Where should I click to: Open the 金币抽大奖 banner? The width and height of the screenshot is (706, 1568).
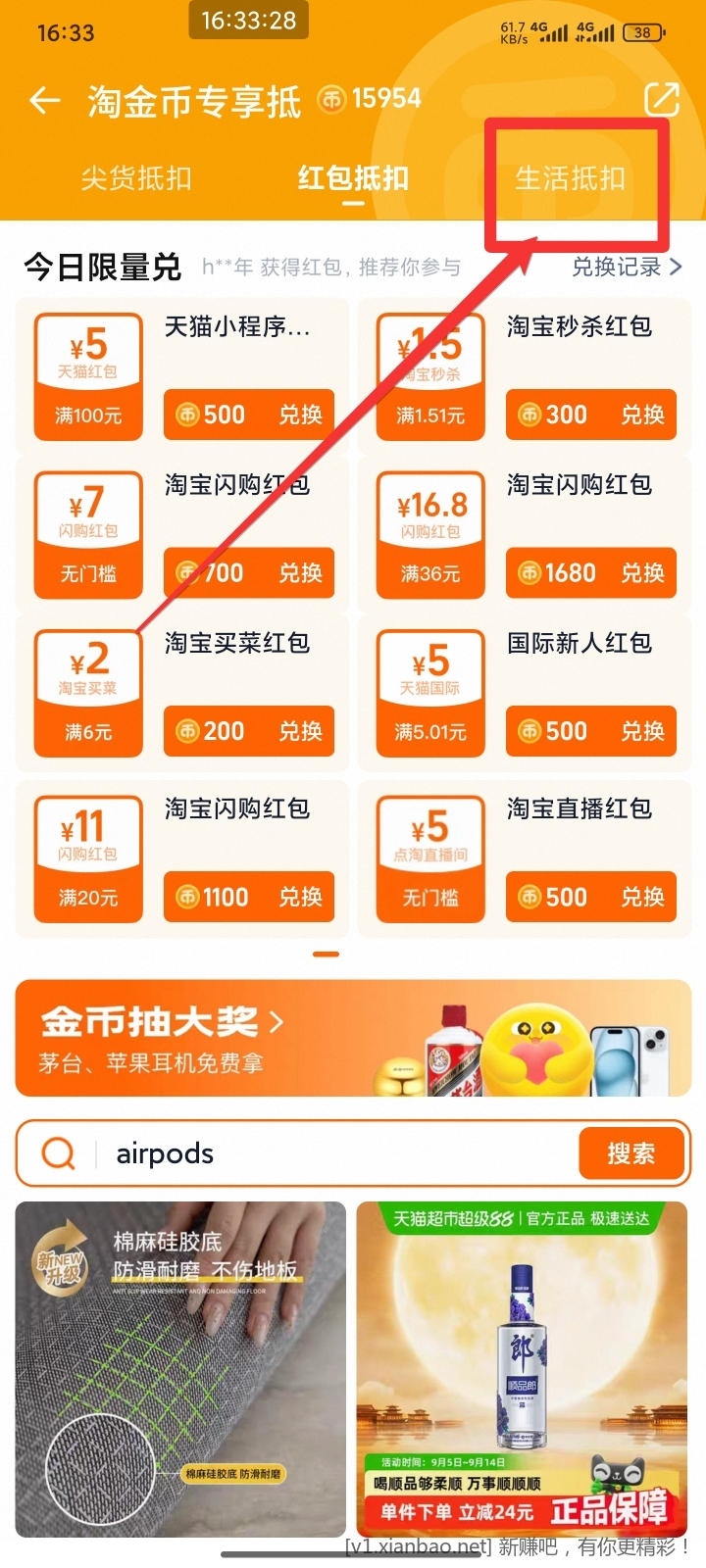[x=353, y=1038]
